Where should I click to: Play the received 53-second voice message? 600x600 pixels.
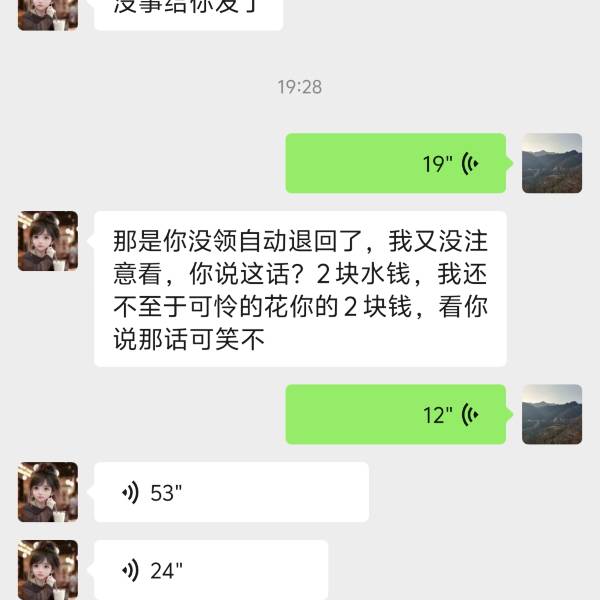point(231,492)
